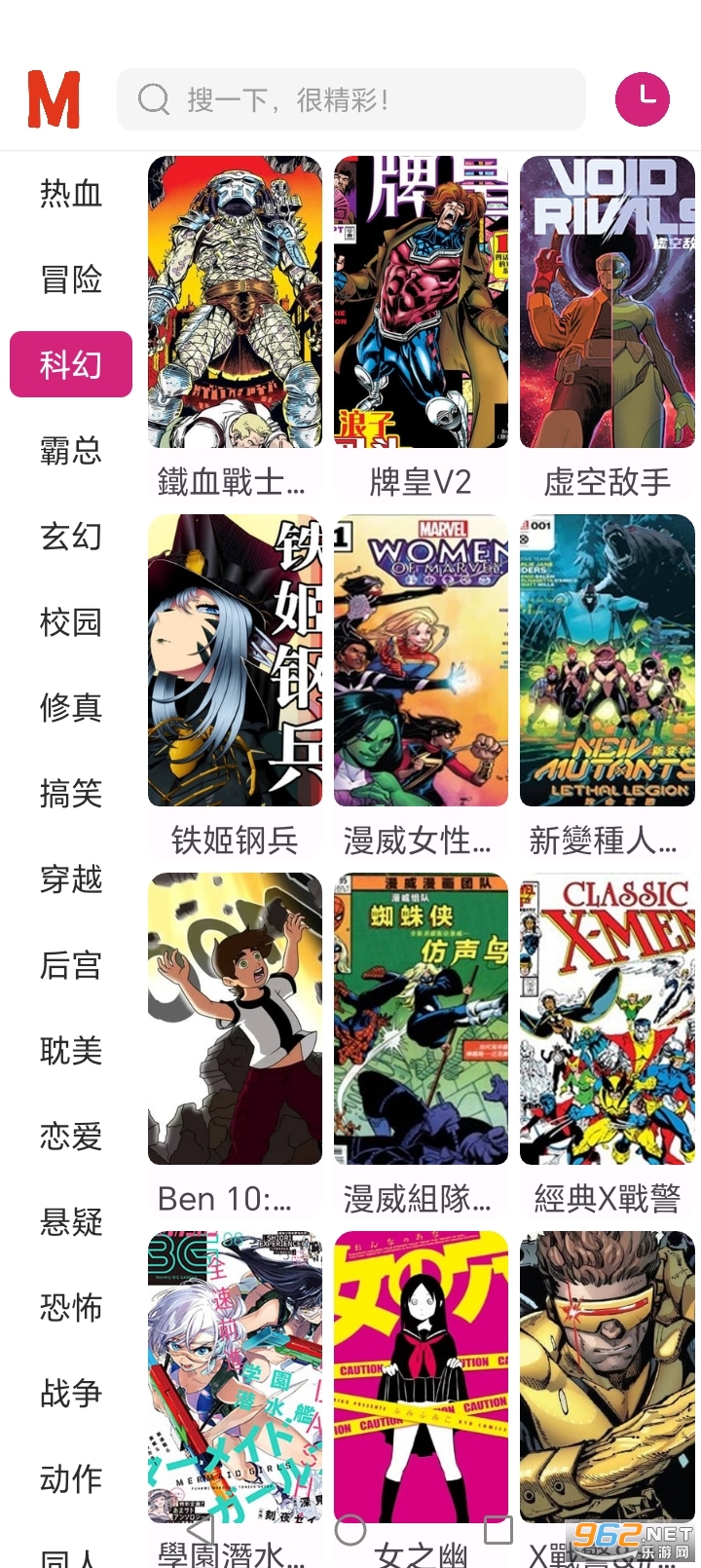Open the history clock icon

coord(643,98)
